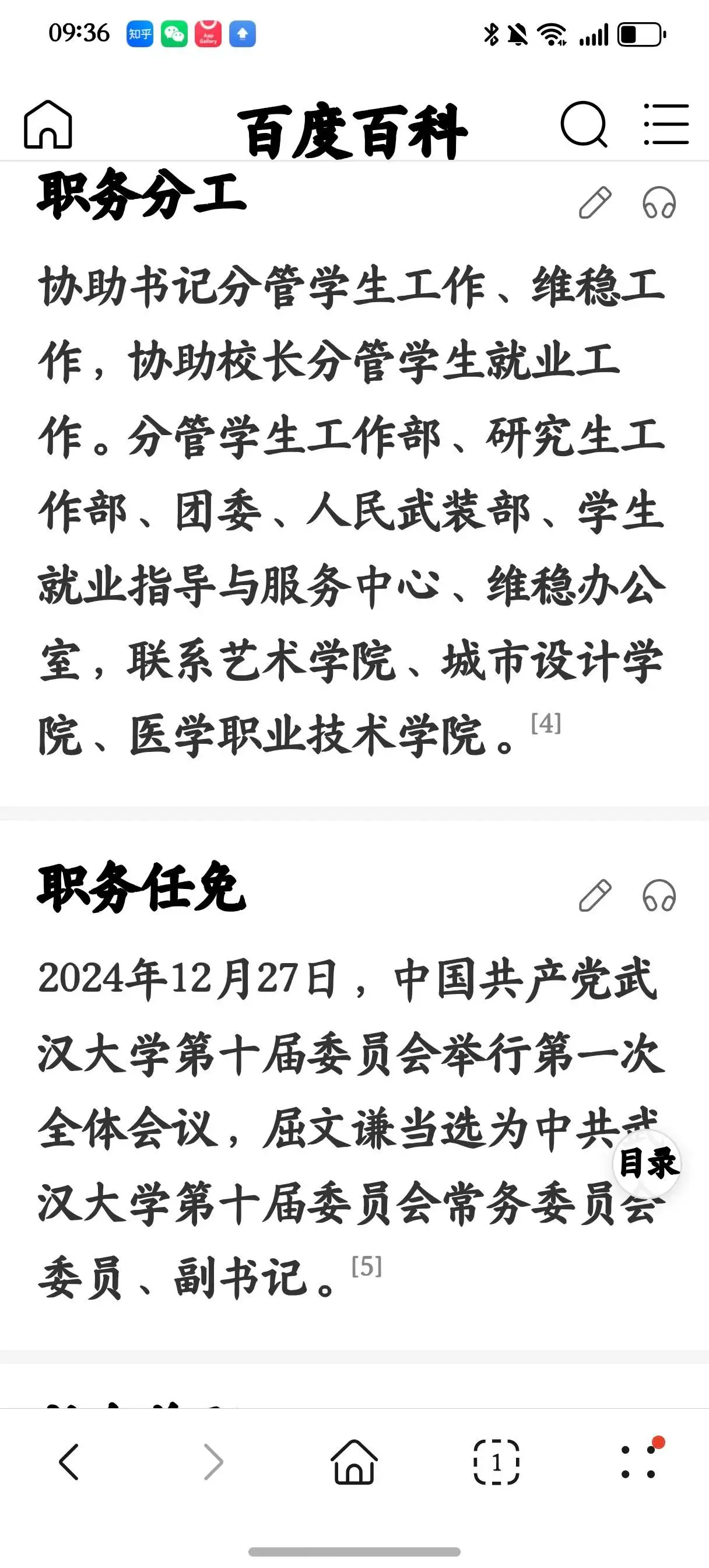Listen to the 职务分工 section audio

click(x=659, y=202)
